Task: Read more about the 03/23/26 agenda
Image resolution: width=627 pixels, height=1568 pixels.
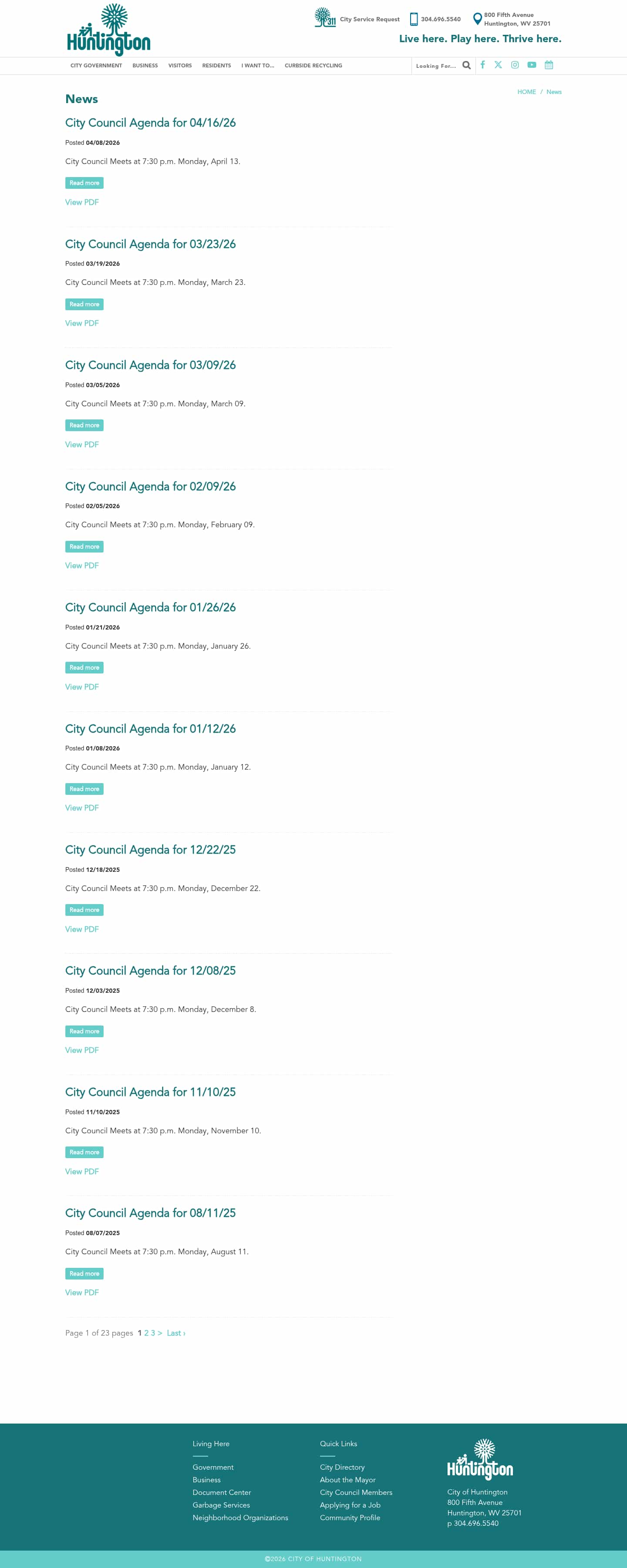Action: click(x=84, y=305)
